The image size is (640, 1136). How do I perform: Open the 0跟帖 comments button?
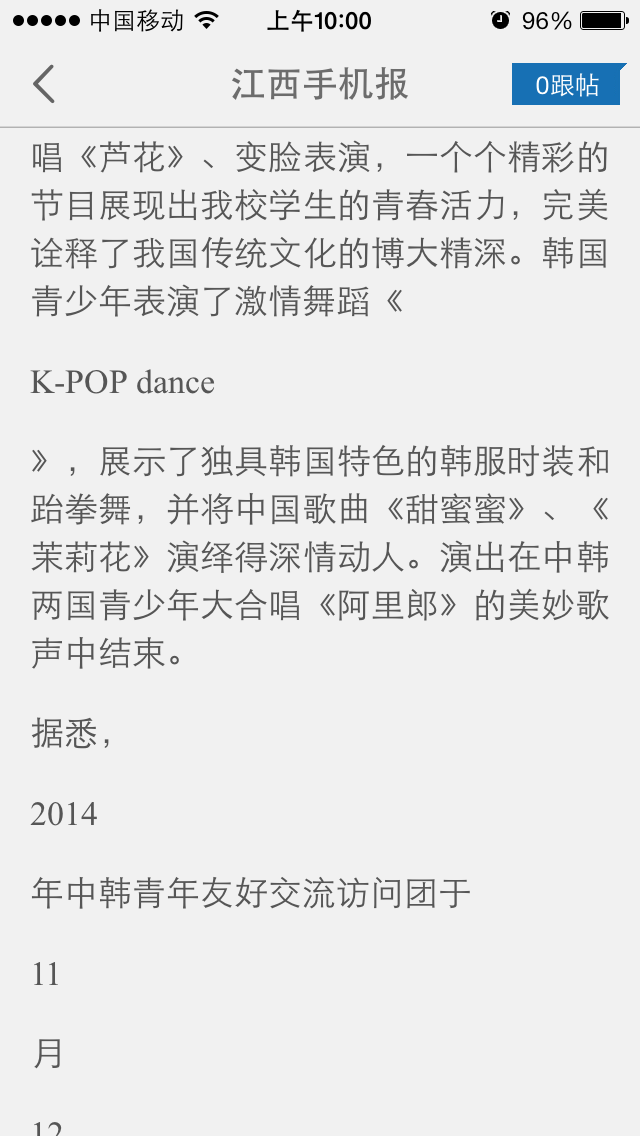(567, 85)
